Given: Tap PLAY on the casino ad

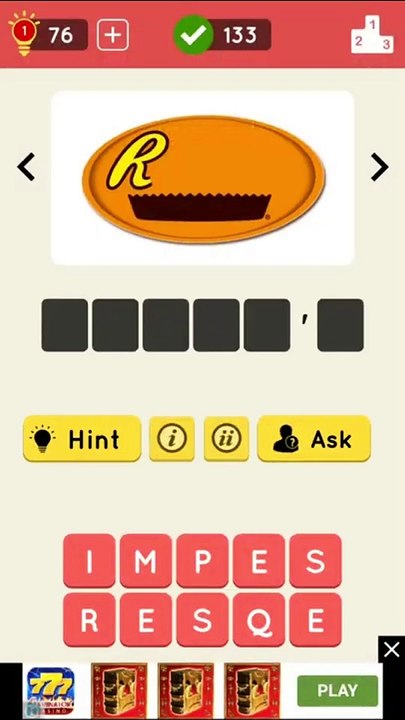Looking at the screenshot, I should pos(338,691).
